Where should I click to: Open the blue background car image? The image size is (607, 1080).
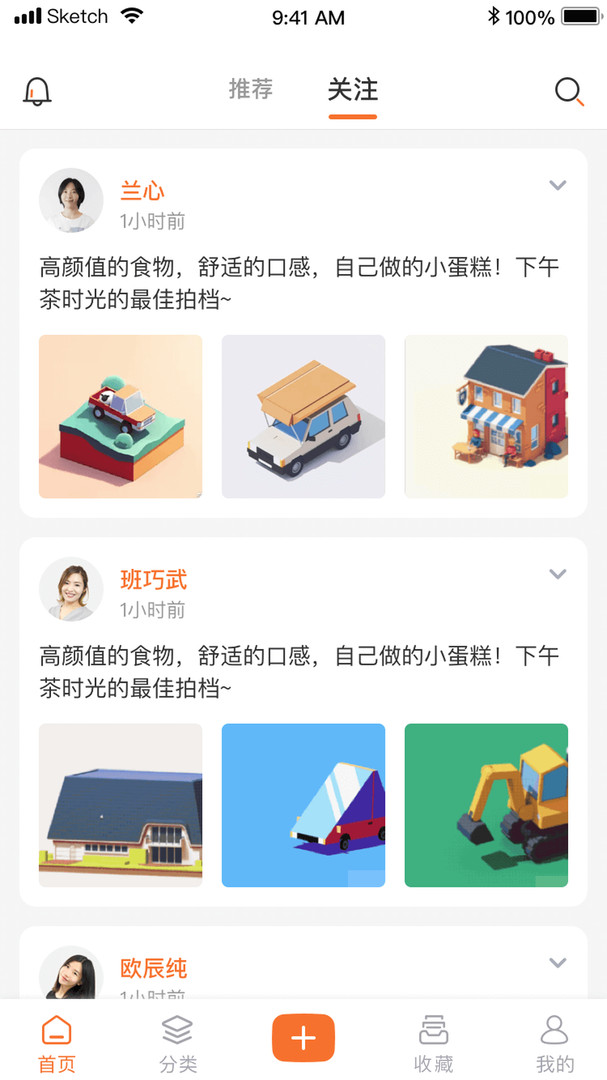303,805
